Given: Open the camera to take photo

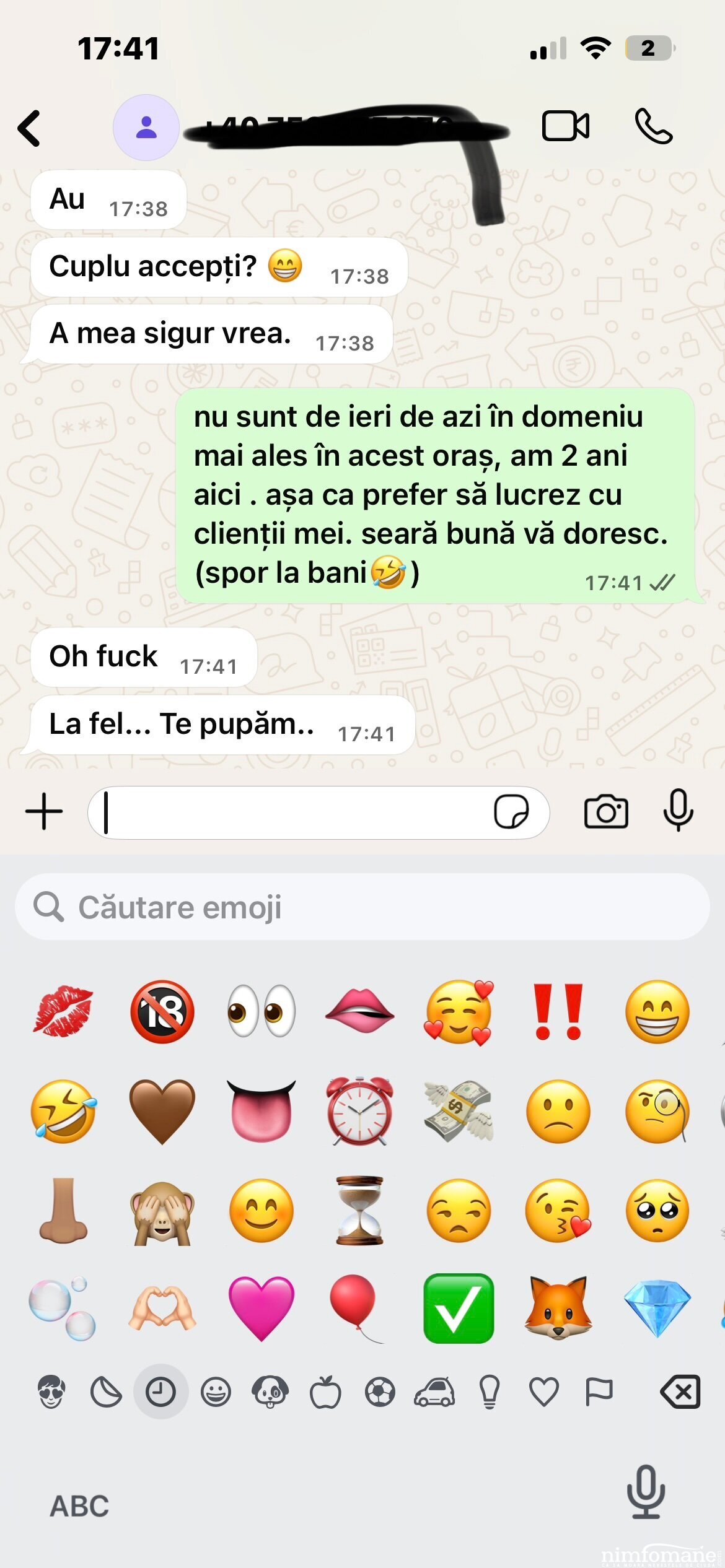Looking at the screenshot, I should pyautogui.click(x=605, y=811).
